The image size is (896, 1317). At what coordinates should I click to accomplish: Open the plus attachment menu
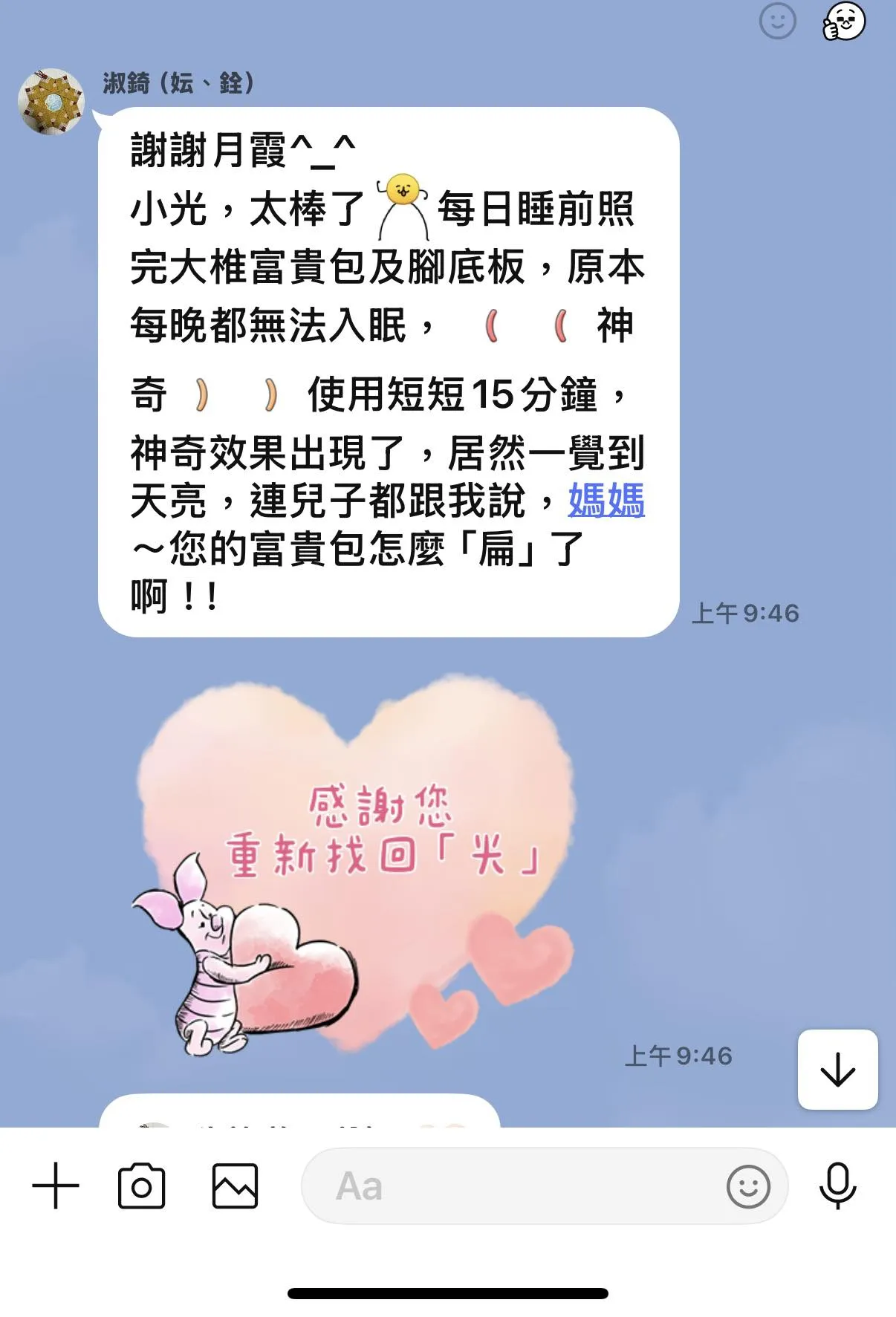(x=56, y=1186)
